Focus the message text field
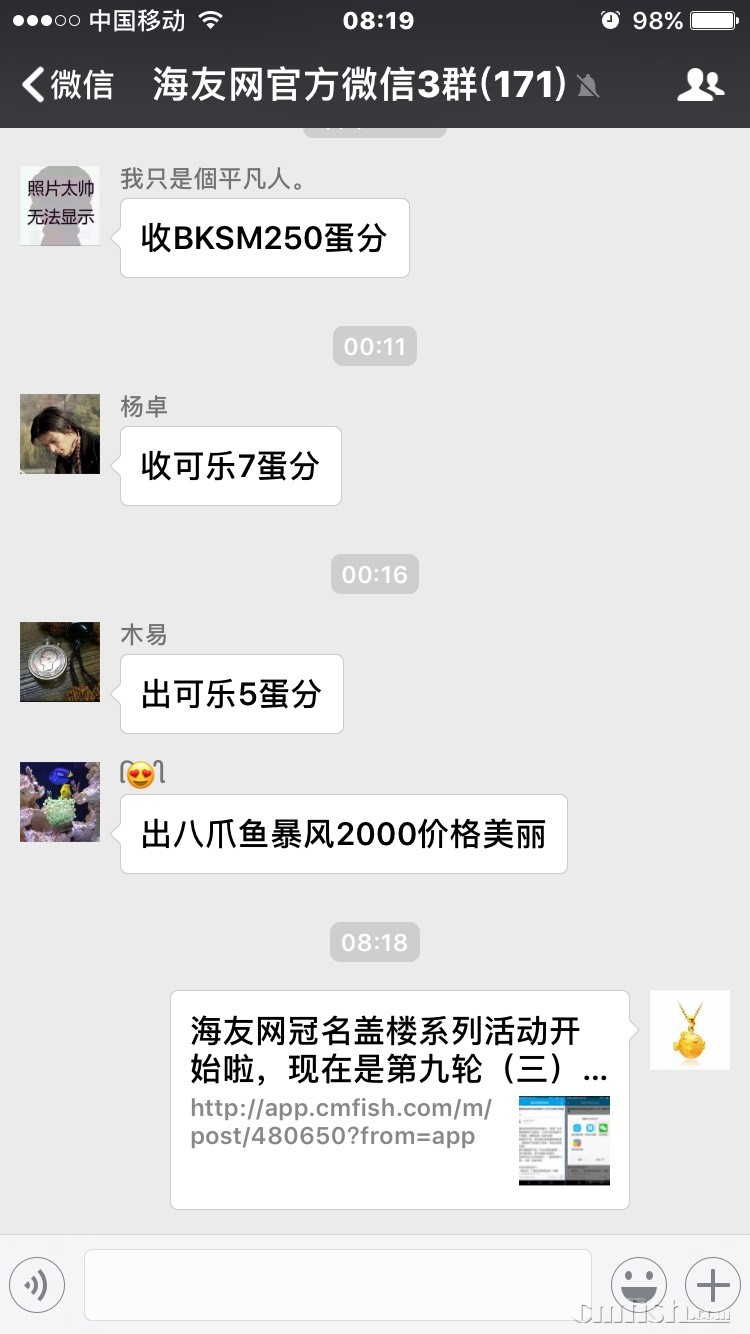Image resolution: width=750 pixels, height=1334 pixels. 338,1285
